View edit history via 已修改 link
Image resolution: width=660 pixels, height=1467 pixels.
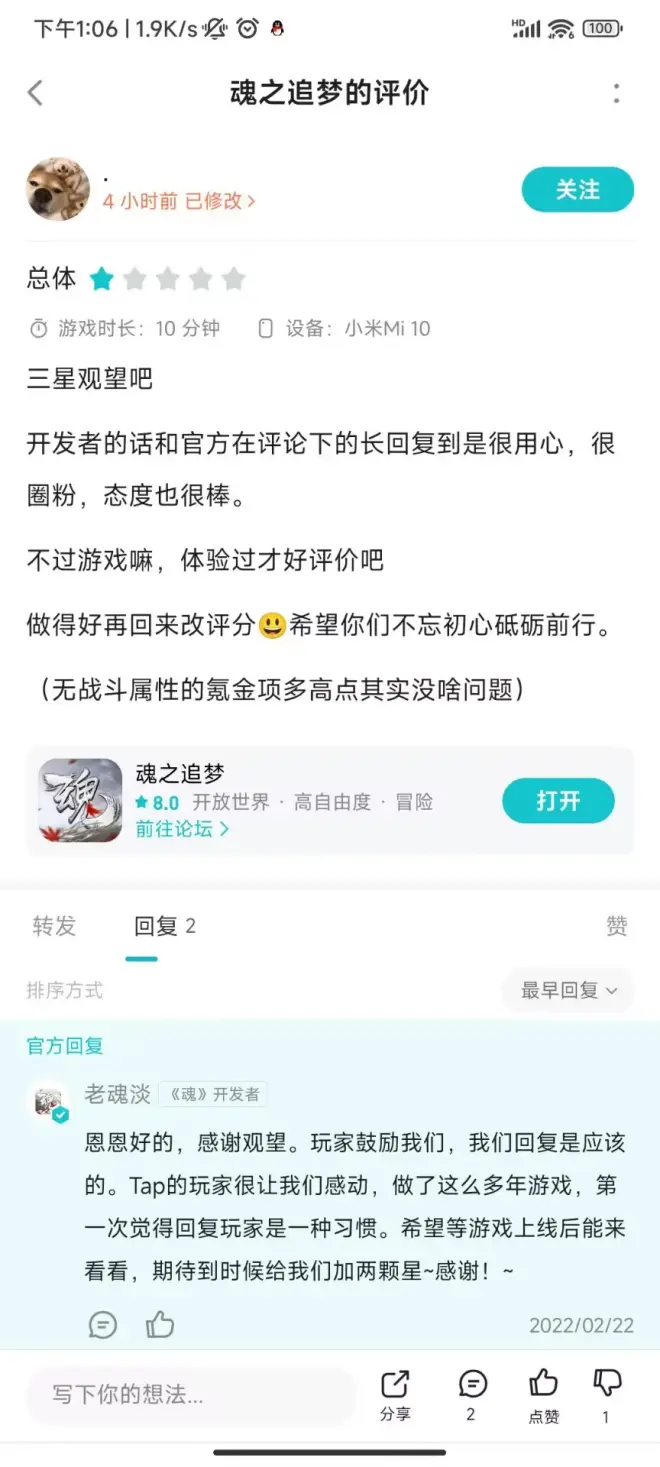(x=217, y=201)
